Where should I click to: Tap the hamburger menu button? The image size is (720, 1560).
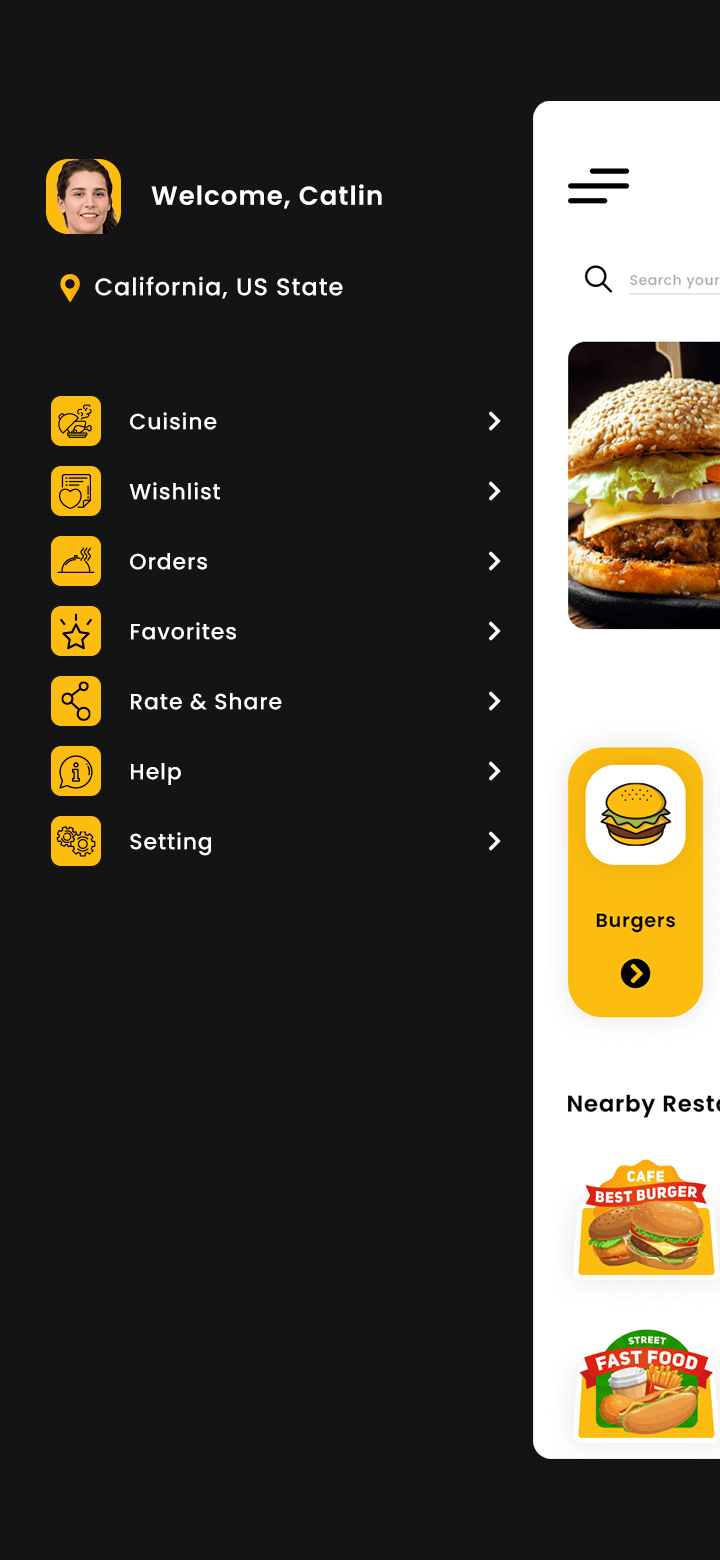pyautogui.click(x=598, y=186)
